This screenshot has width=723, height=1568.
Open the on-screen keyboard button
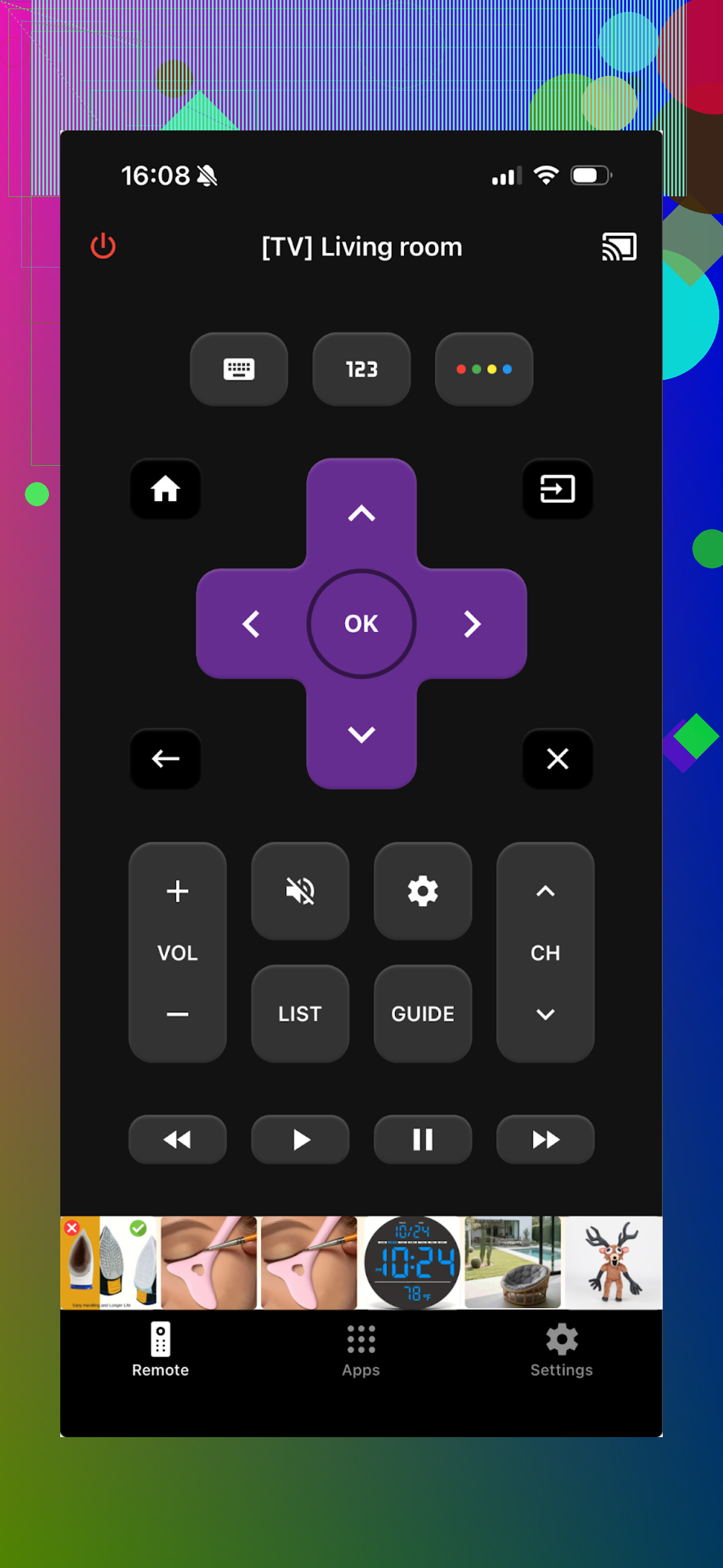239,369
